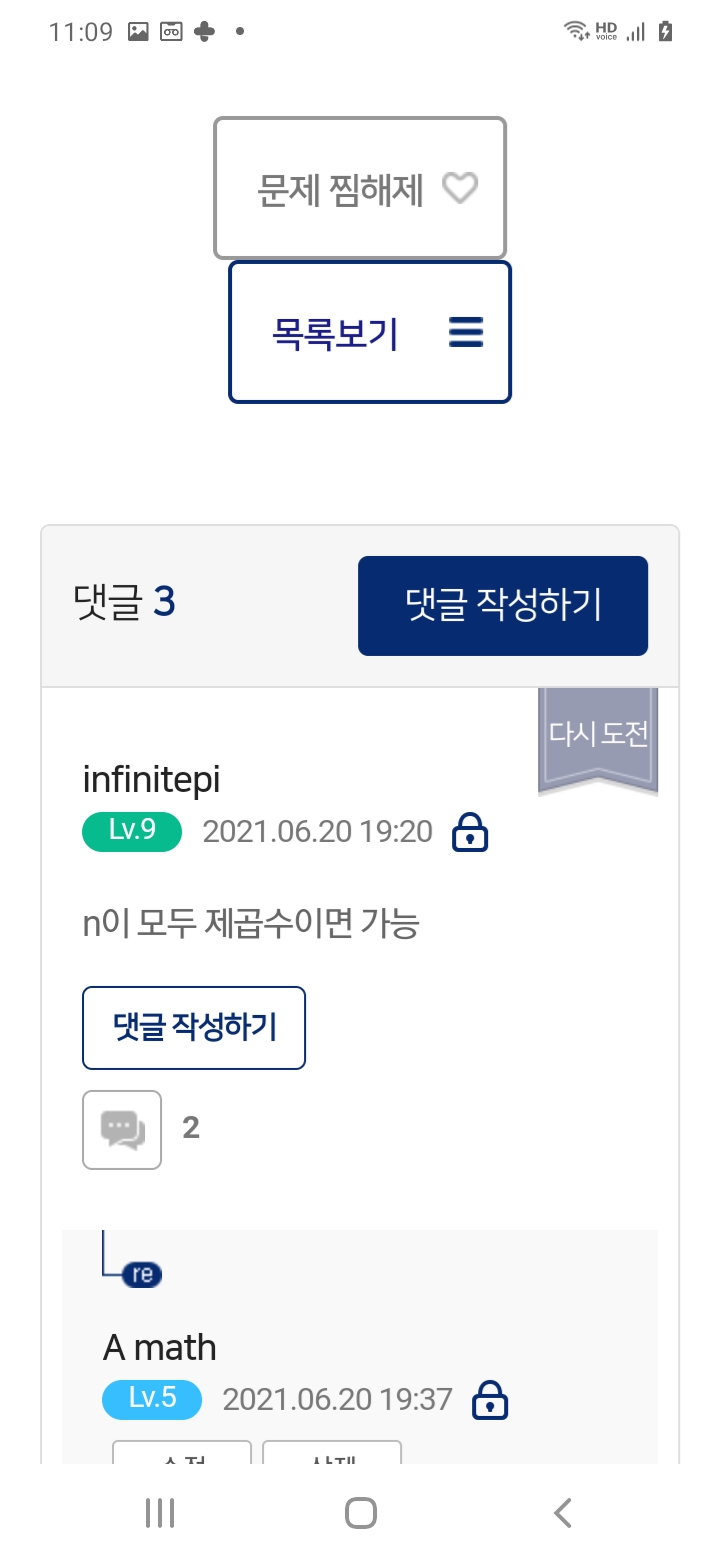The width and height of the screenshot is (720, 1560).
Task: Open recent apps from navigation bar
Action: click(x=160, y=1513)
